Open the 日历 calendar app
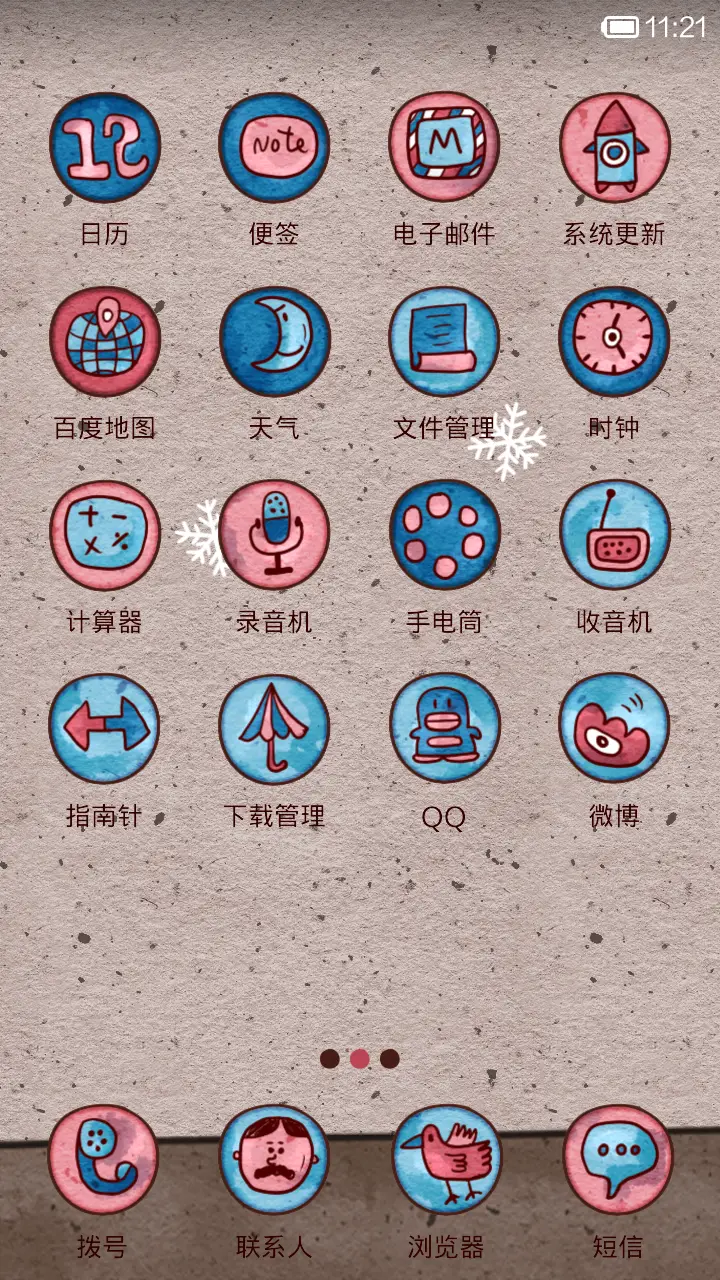This screenshot has height=1280, width=720. point(105,146)
